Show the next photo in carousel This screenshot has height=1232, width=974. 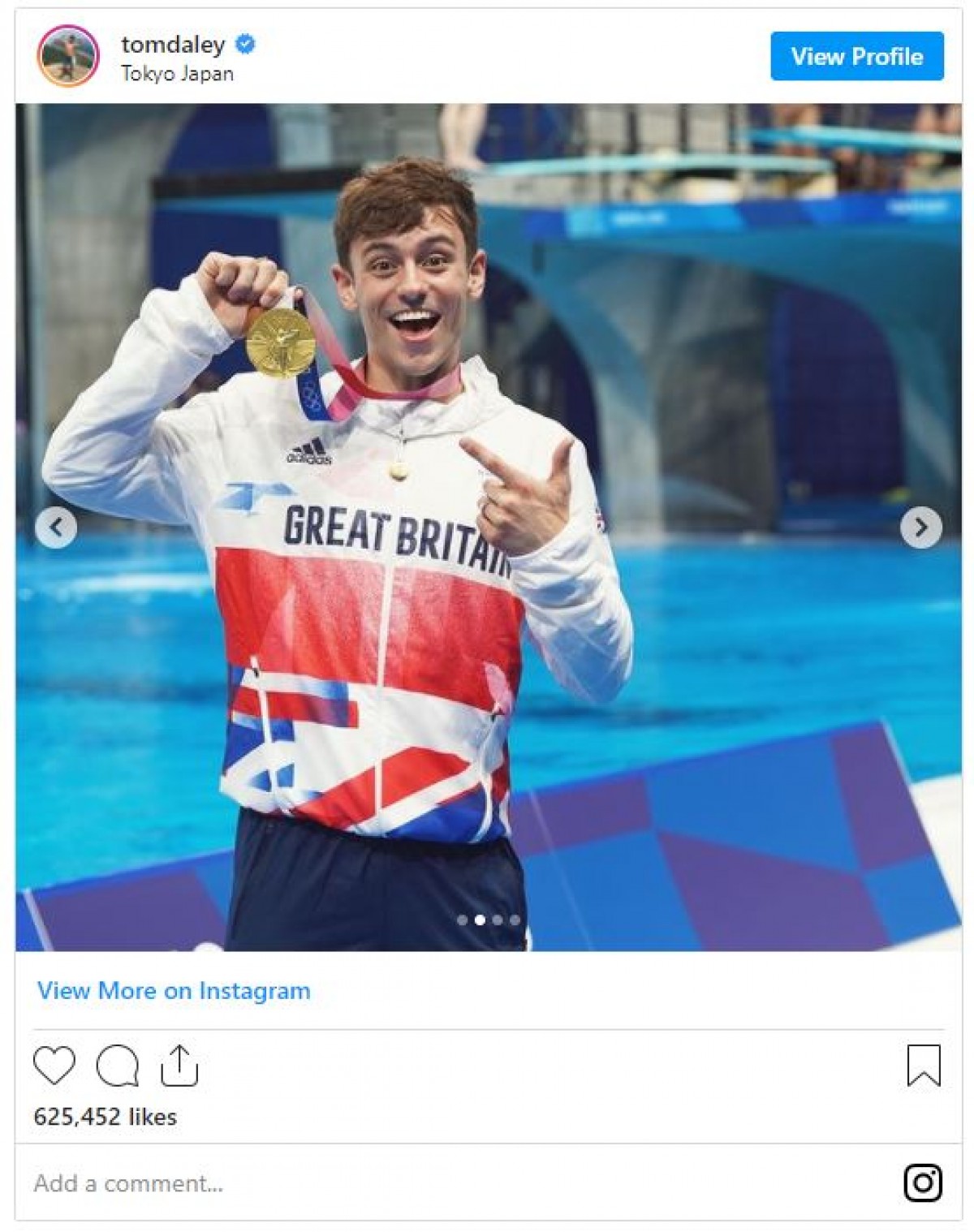point(920,528)
